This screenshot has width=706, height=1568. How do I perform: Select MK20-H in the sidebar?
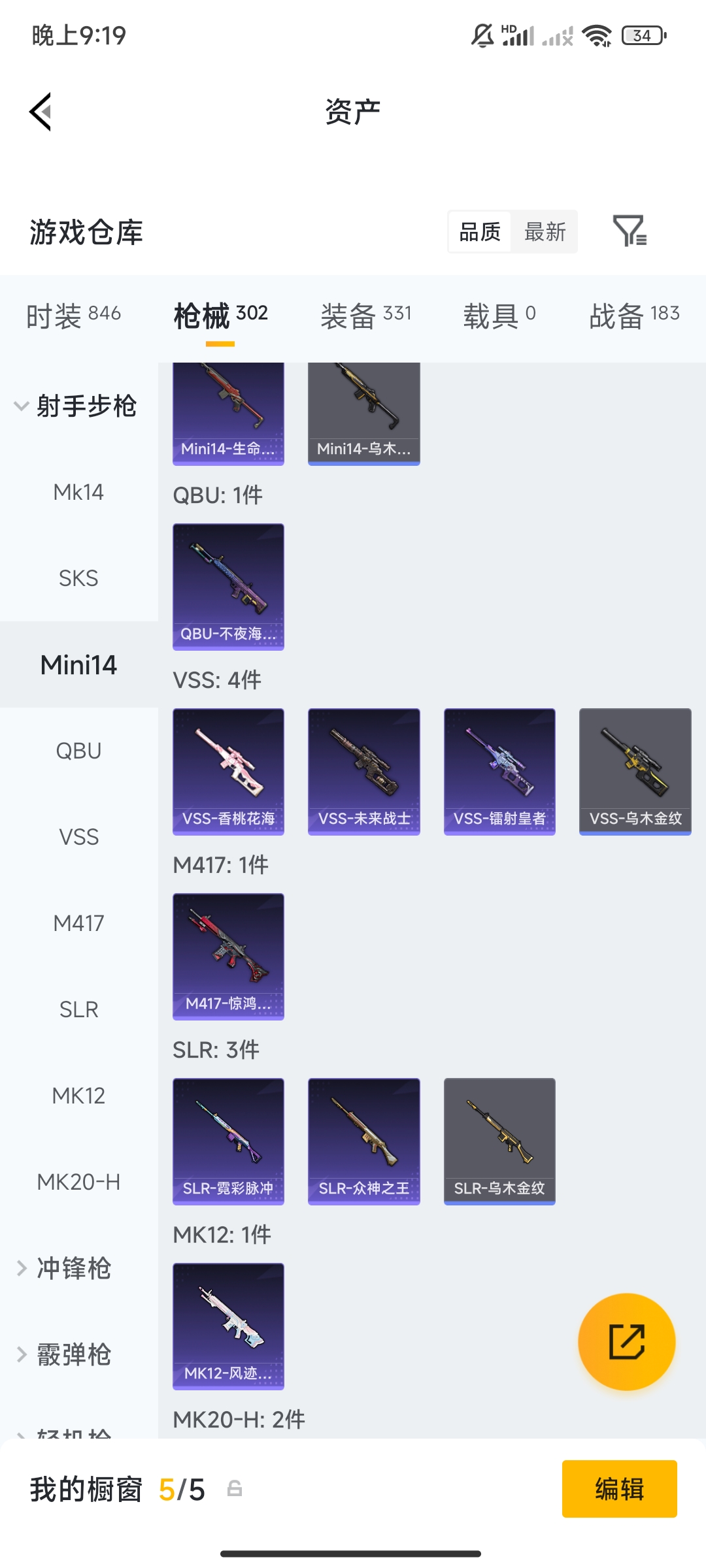(78, 1182)
